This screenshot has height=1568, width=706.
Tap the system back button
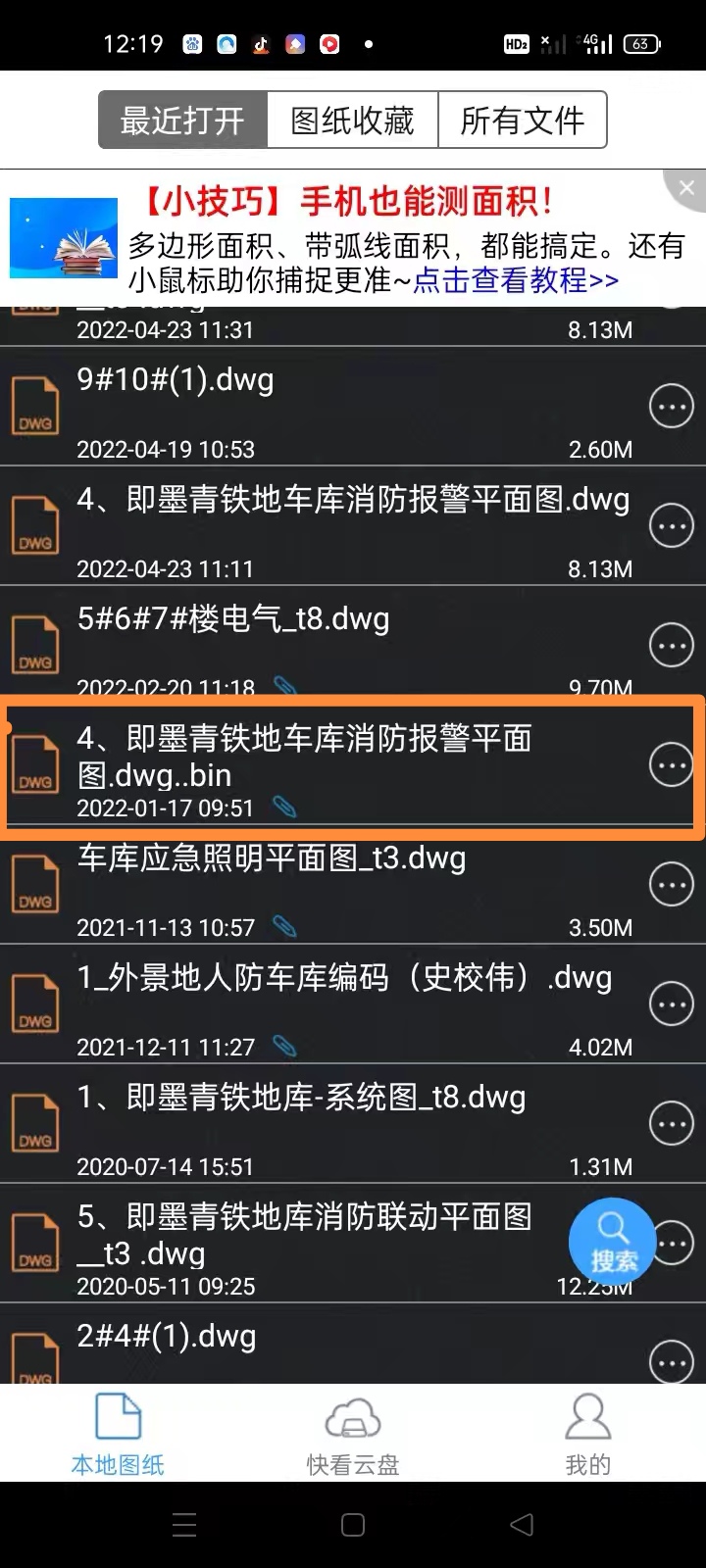tap(522, 1524)
